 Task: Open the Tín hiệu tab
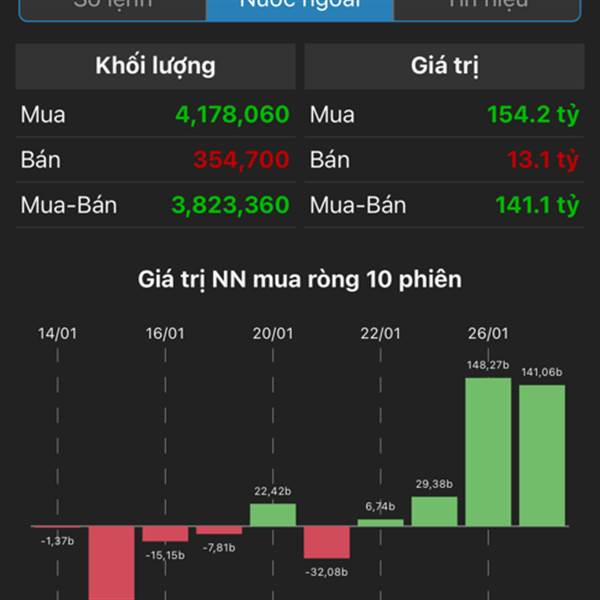click(x=487, y=6)
